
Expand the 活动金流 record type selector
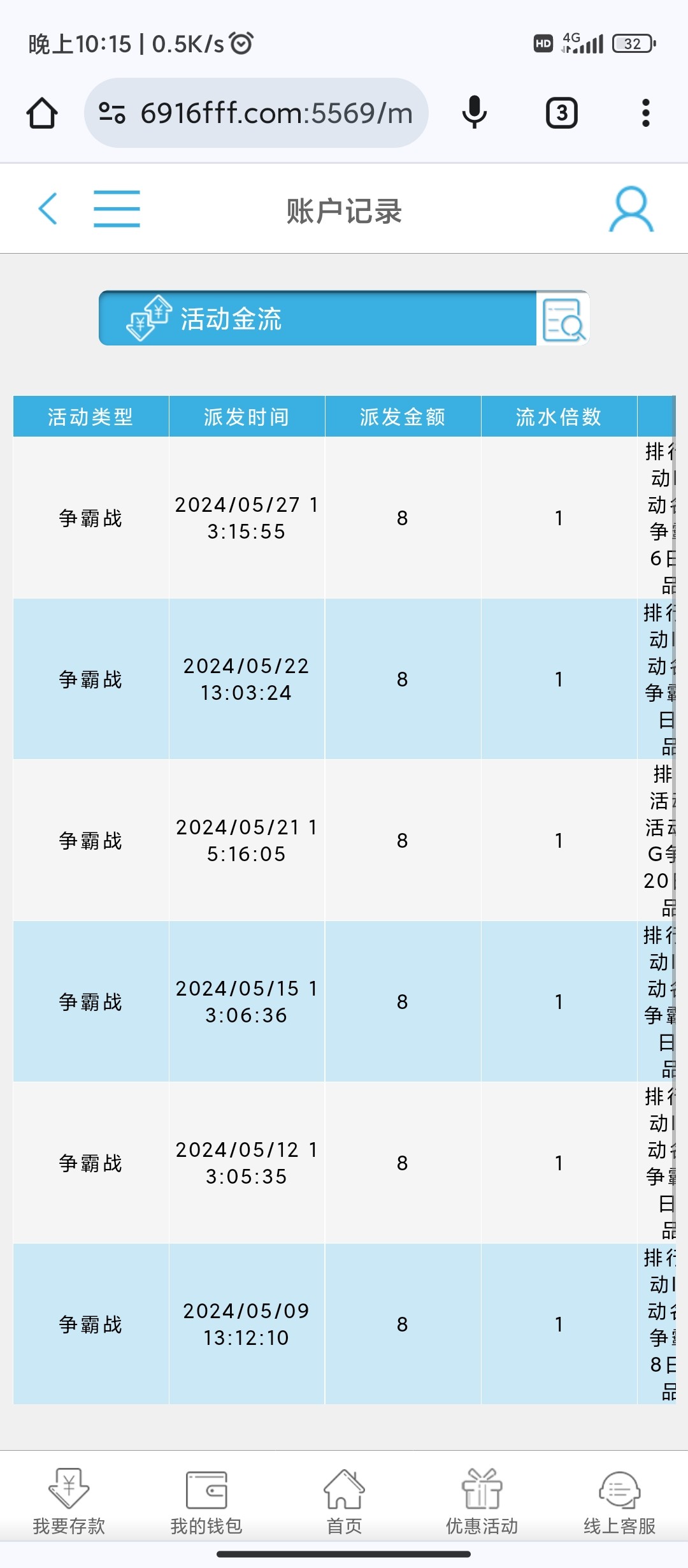[317, 319]
